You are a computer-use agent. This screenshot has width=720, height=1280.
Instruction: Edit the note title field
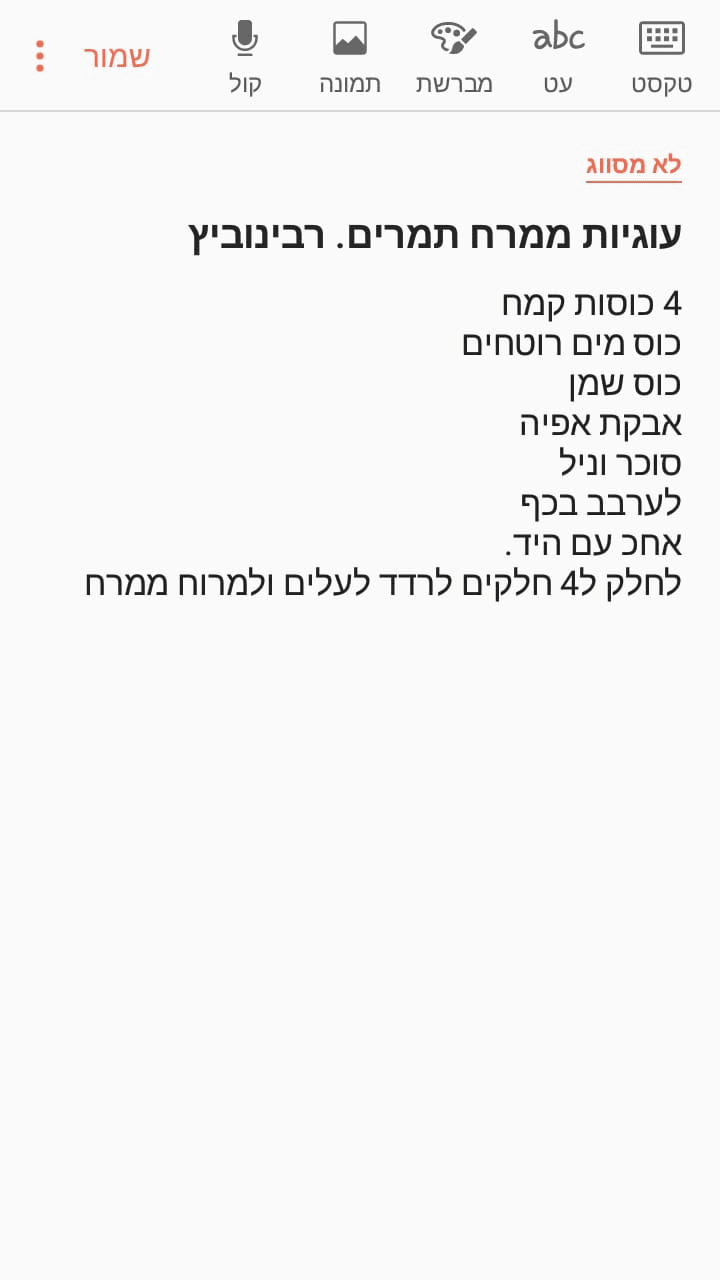click(x=435, y=235)
